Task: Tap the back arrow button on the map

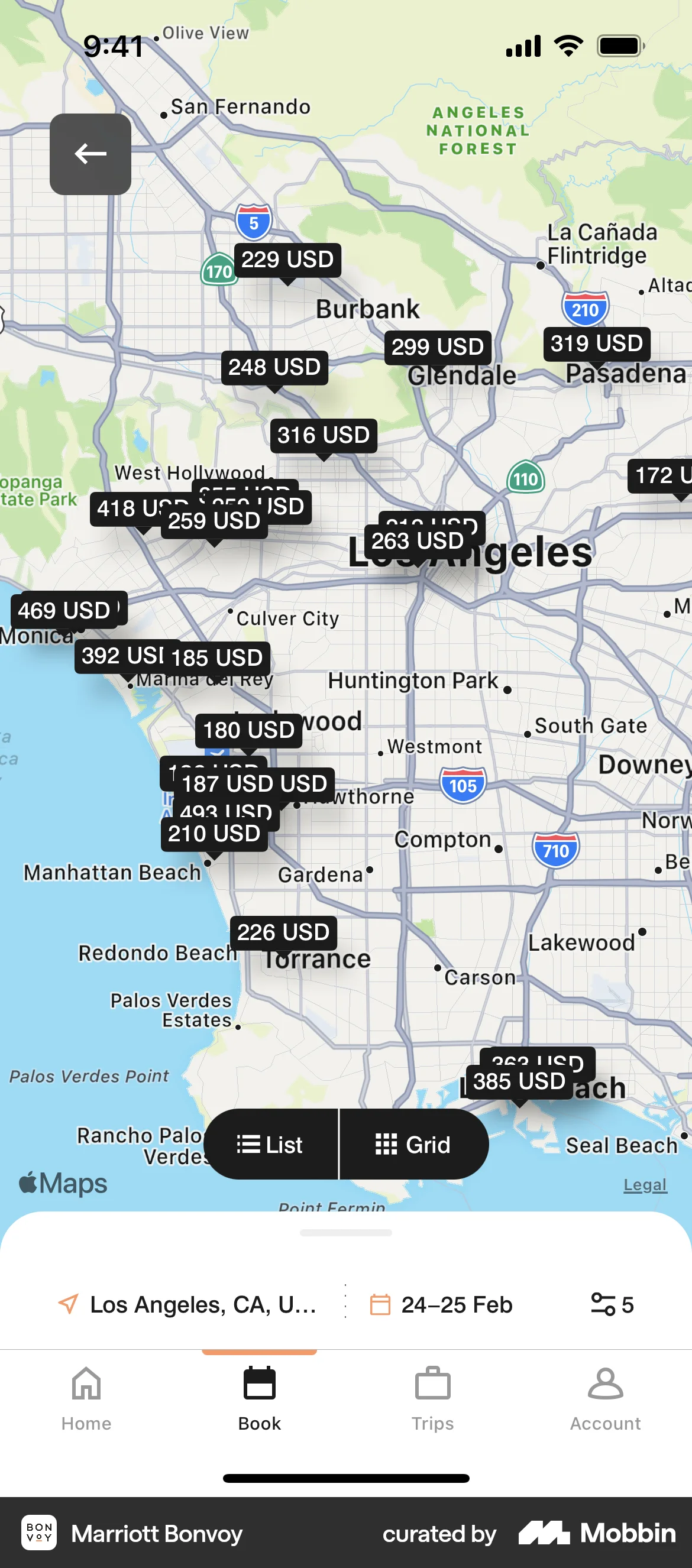Action: click(x=90, y=154)
